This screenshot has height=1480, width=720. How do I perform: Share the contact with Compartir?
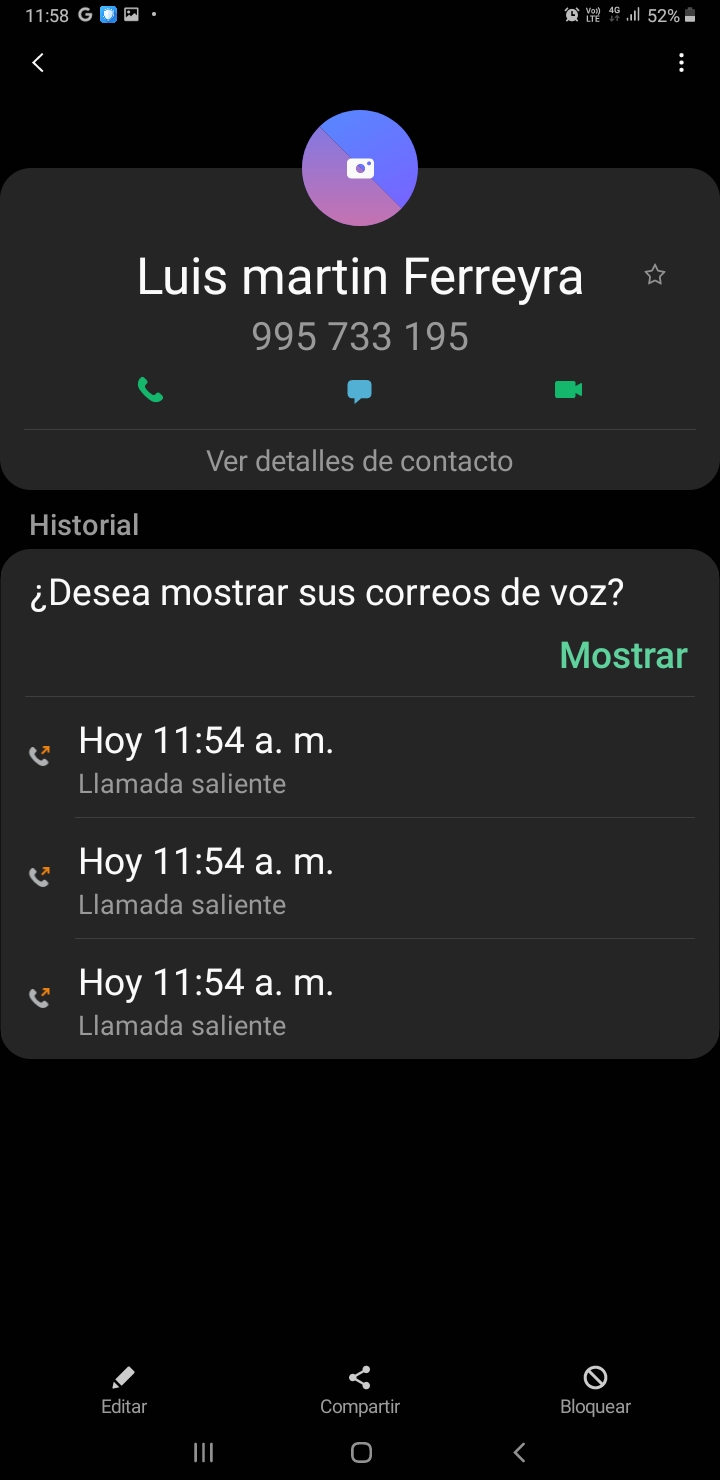coord(360,1391)
